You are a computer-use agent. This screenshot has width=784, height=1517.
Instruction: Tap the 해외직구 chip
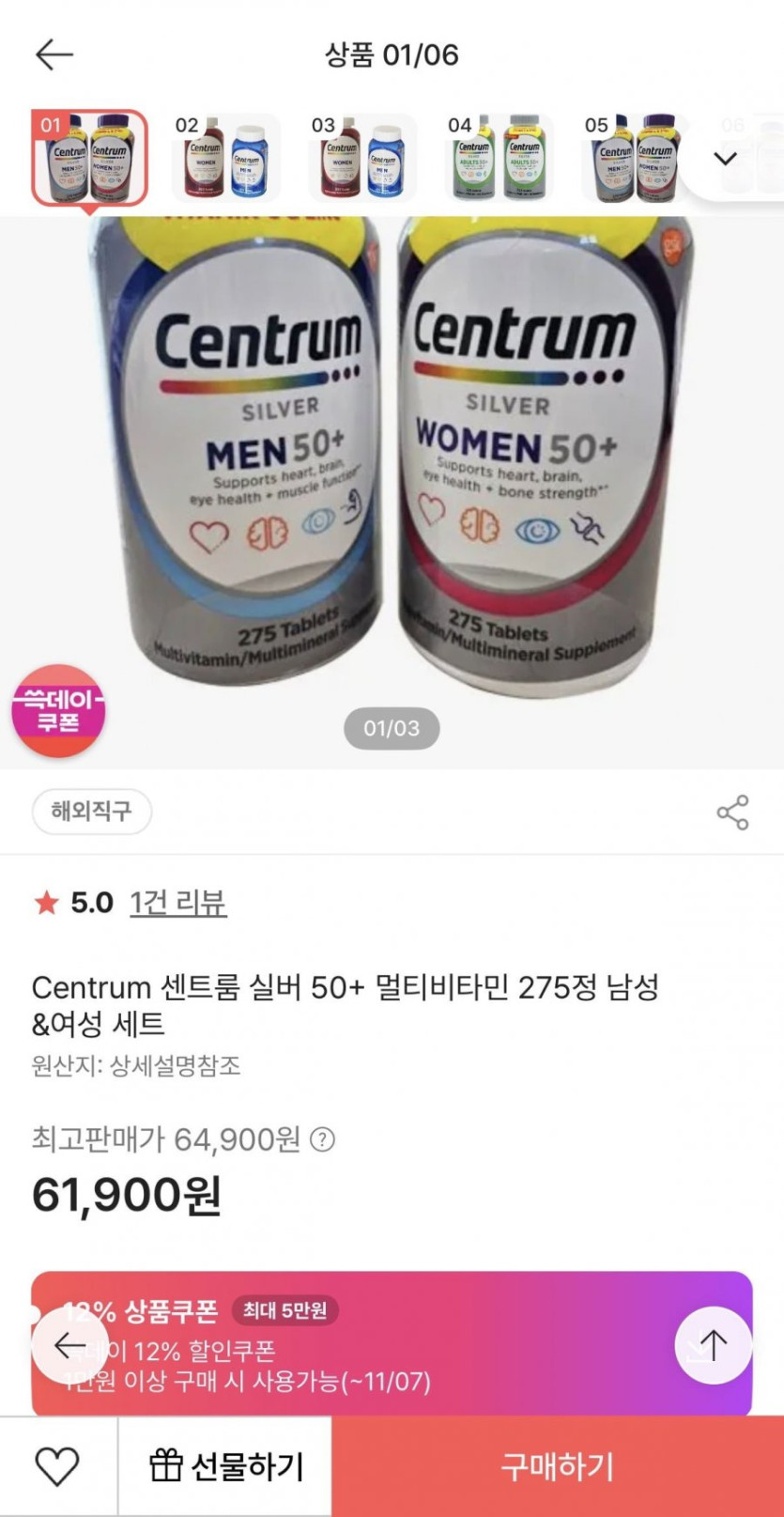click(x=91, y=812)
